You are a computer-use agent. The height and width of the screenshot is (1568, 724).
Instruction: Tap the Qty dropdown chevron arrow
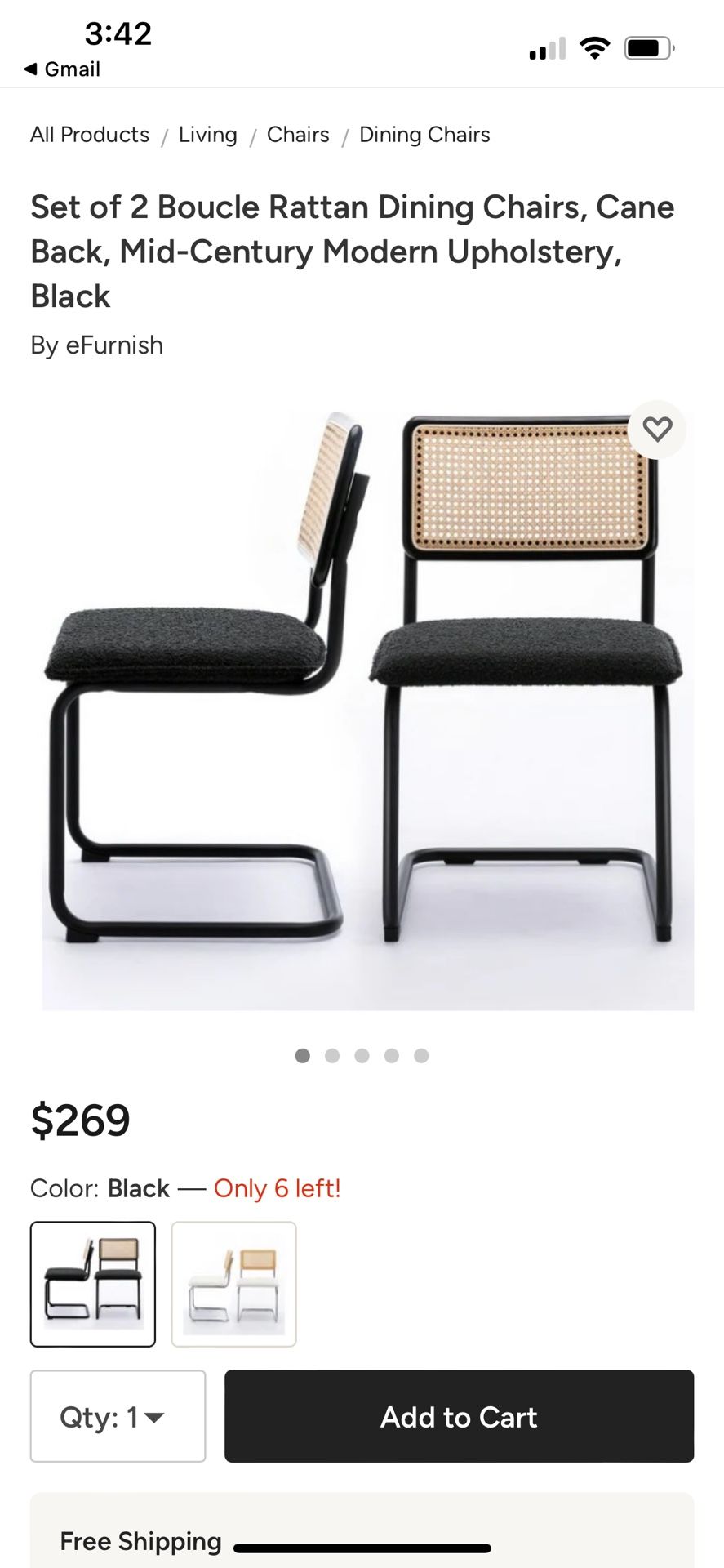coord(156,1419)
